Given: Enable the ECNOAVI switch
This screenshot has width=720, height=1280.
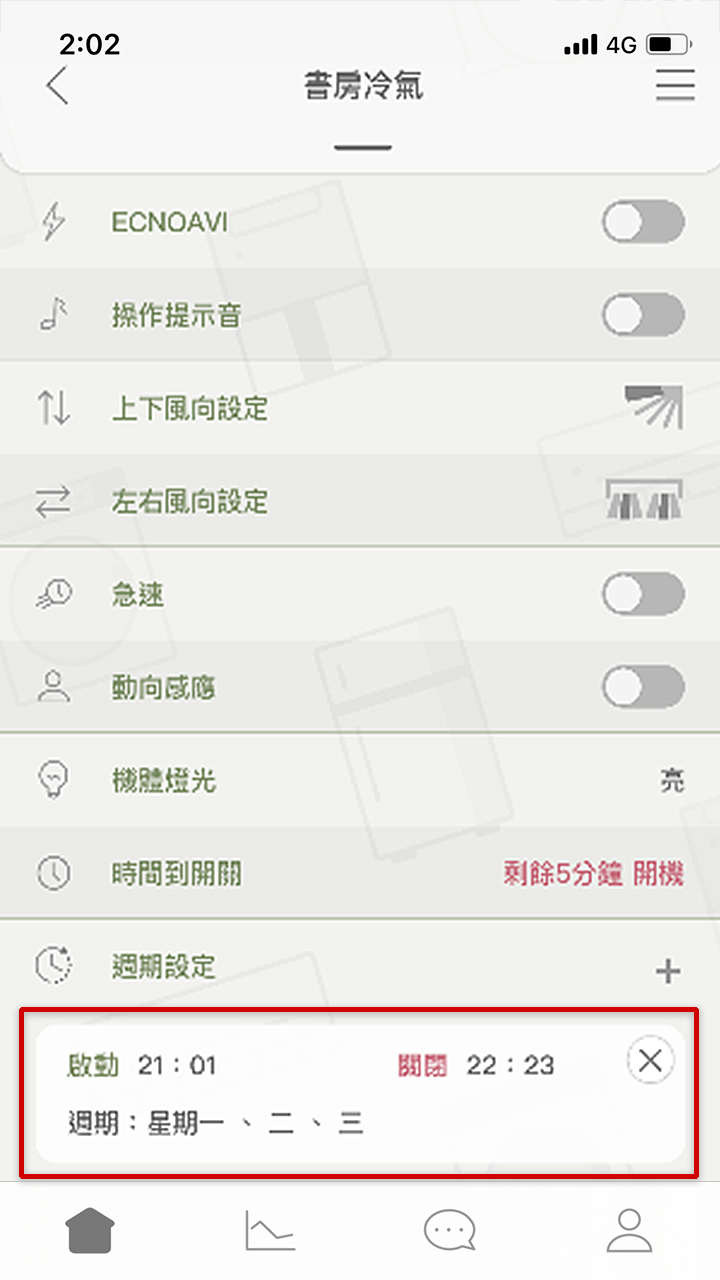Looking at the screenshot, I should point(644,223).
